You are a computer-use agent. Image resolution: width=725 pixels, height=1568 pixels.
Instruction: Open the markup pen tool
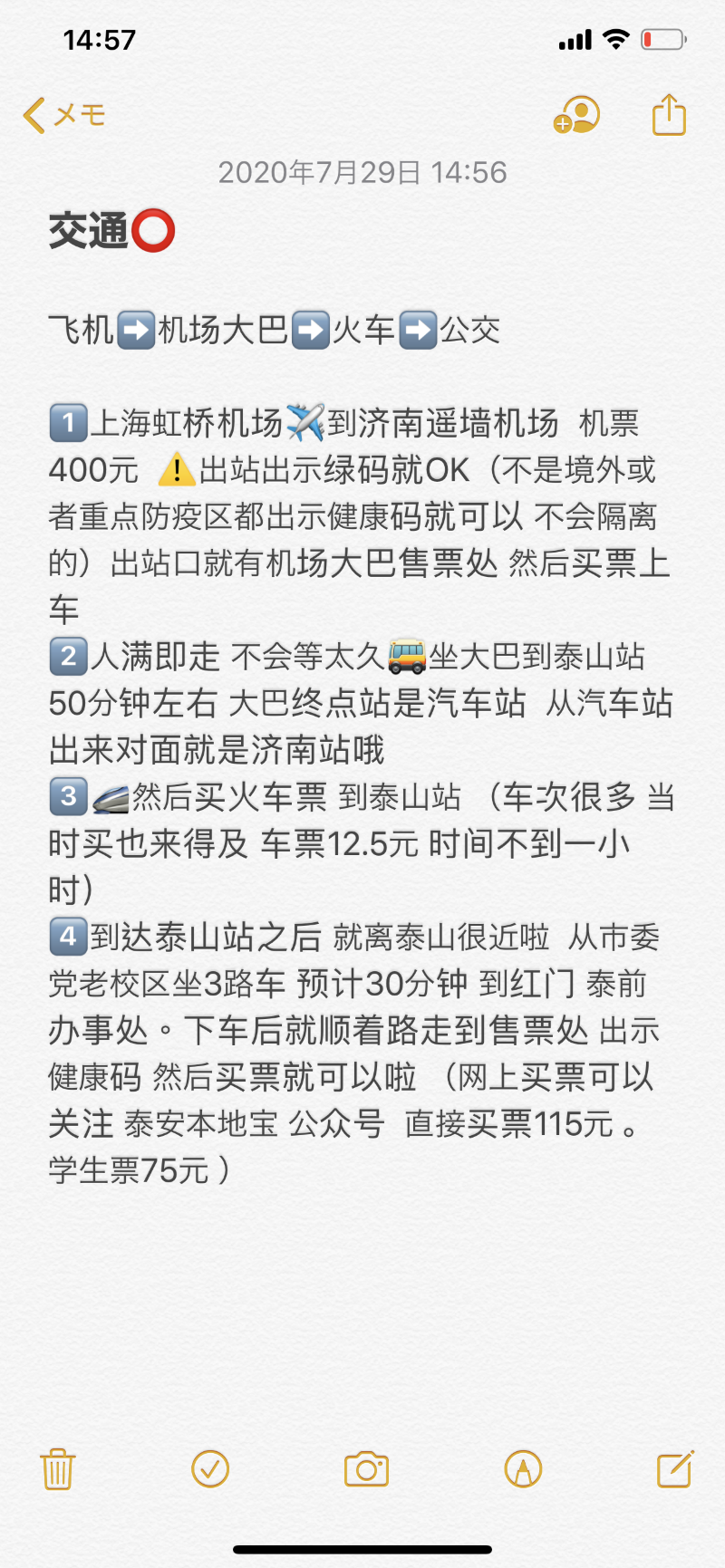tap(523, 1468)
